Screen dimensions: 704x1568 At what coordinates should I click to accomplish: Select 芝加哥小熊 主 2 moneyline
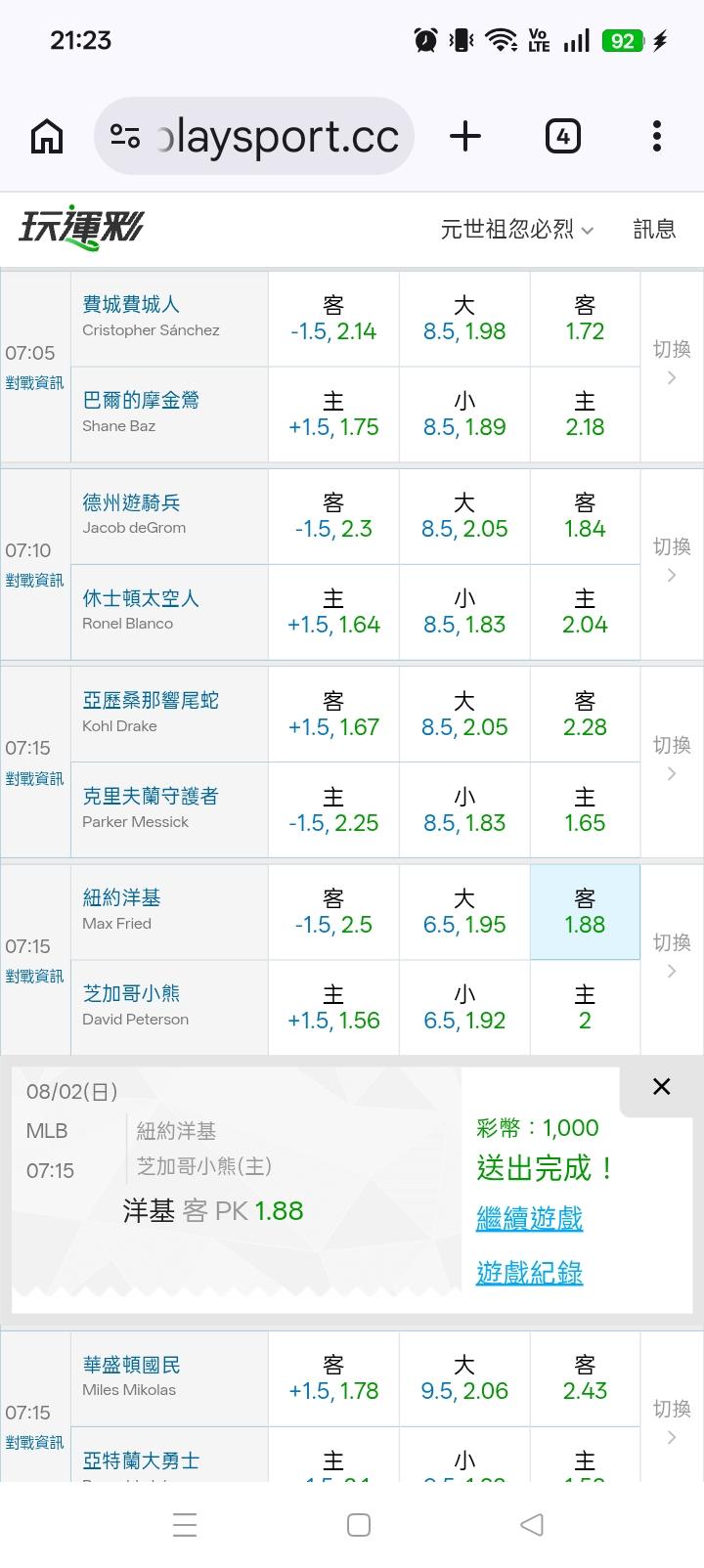(x=585, y=1008)
